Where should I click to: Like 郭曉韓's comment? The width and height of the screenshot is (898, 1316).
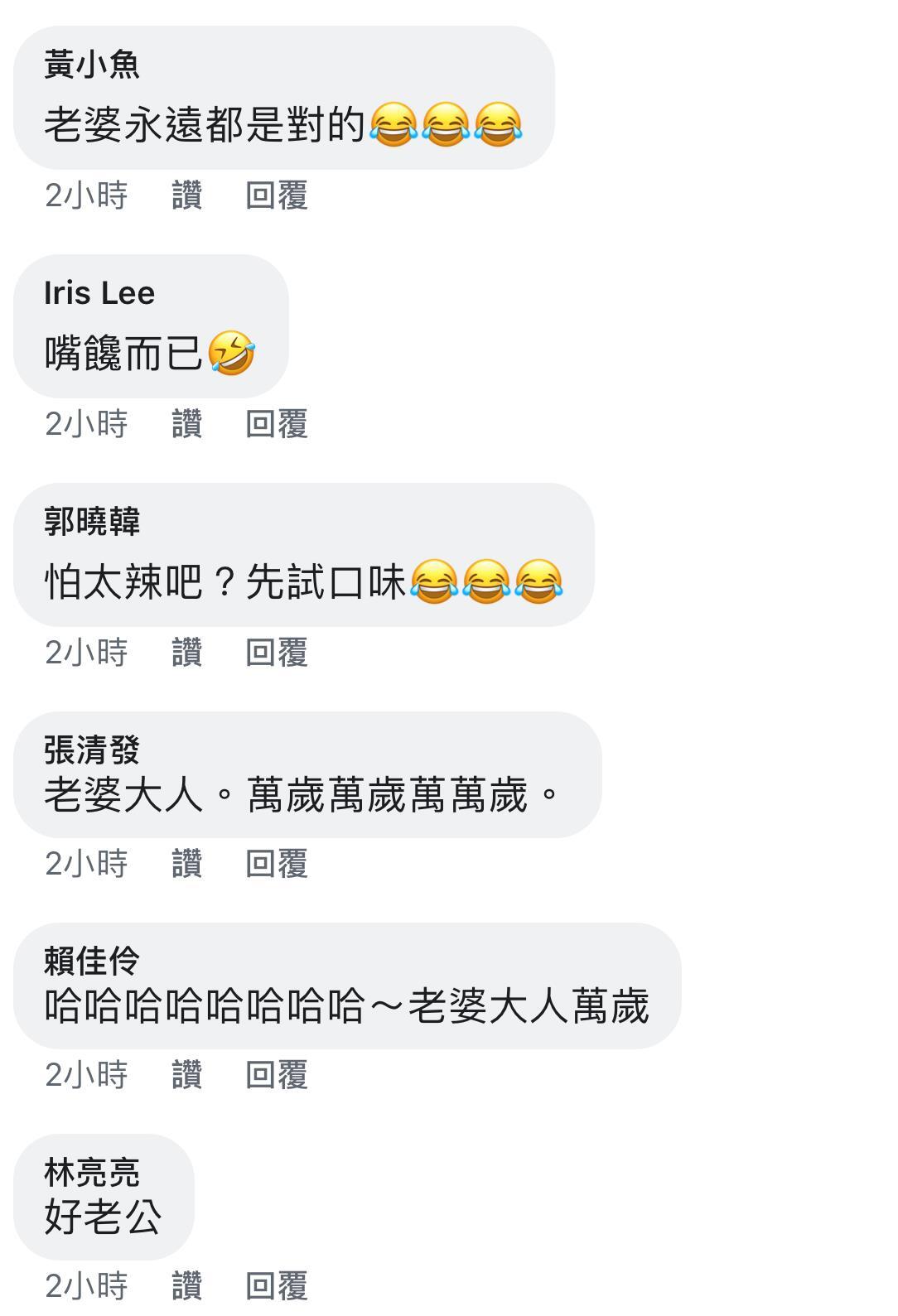pos(187,653)
